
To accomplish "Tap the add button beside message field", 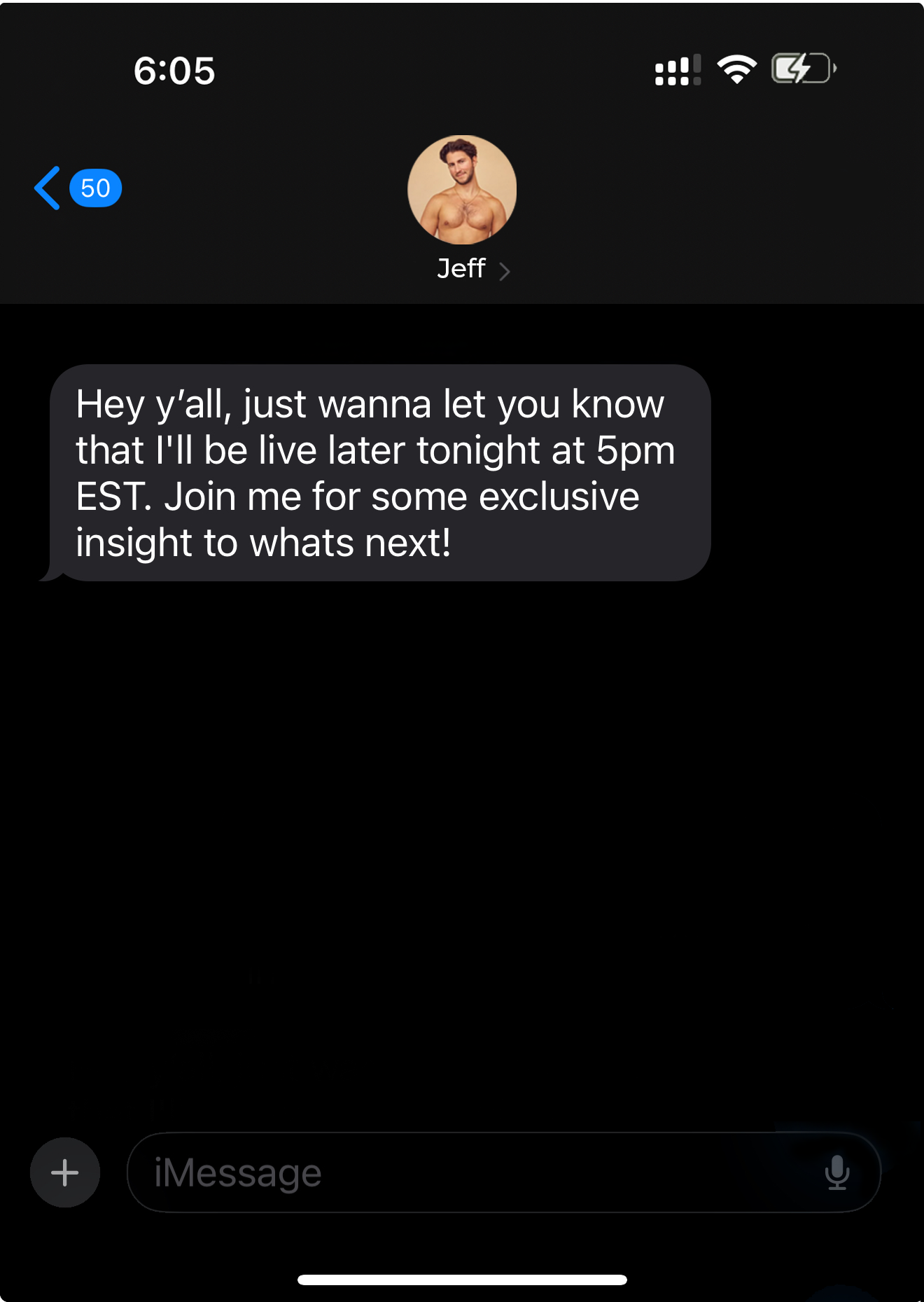I will coord(64,1172).
